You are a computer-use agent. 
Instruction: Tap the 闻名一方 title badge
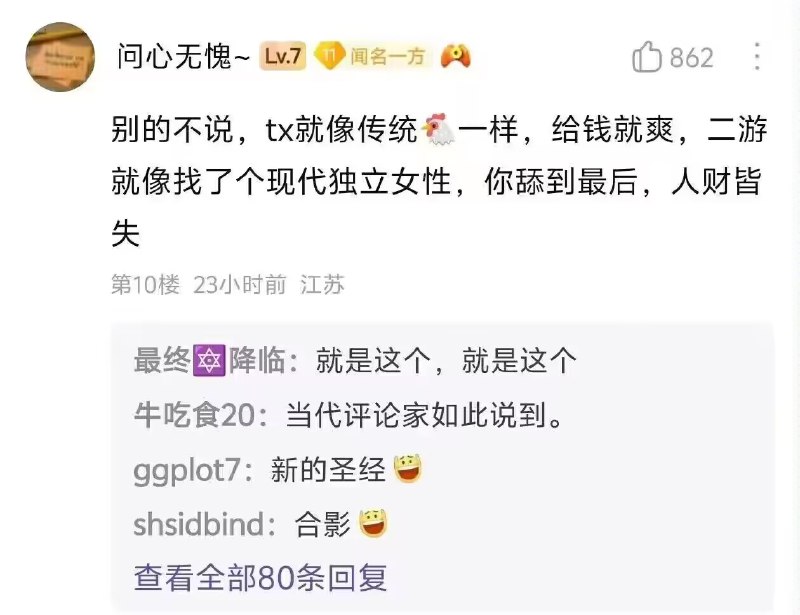coord(374,57)
